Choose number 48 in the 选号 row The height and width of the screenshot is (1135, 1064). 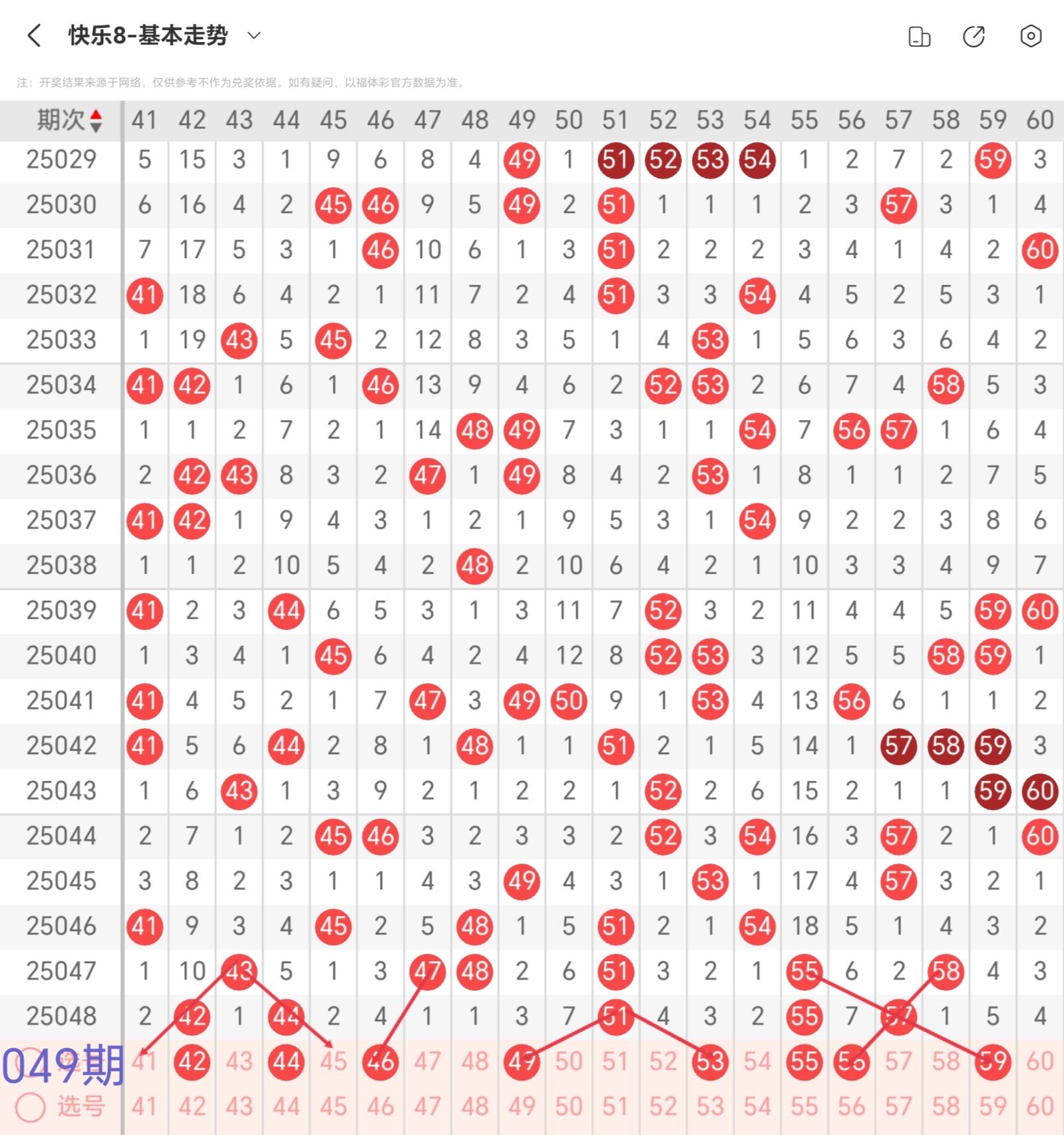tap(474, 1106)
